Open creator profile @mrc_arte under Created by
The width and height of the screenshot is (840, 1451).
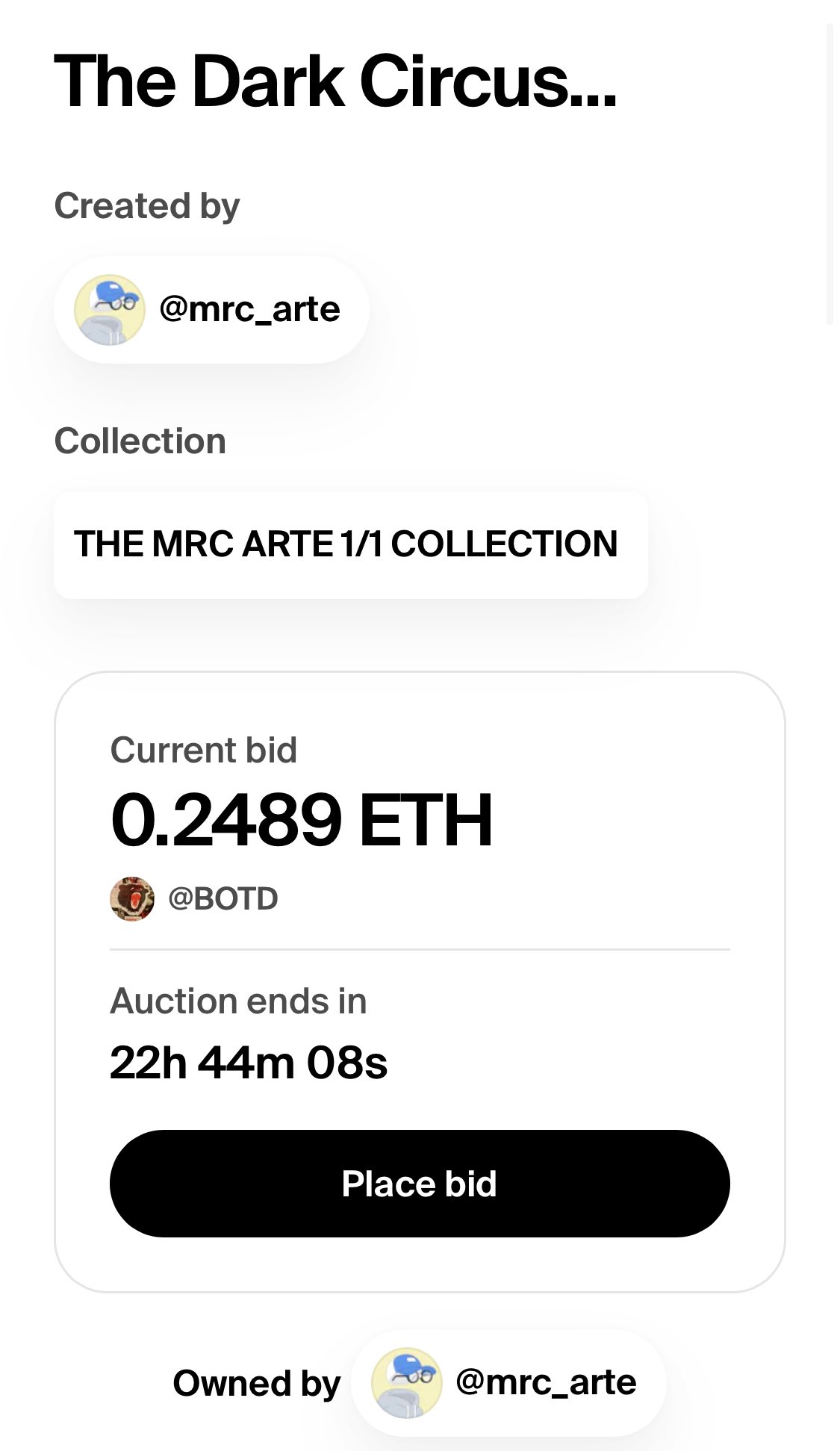click(211, 309)
